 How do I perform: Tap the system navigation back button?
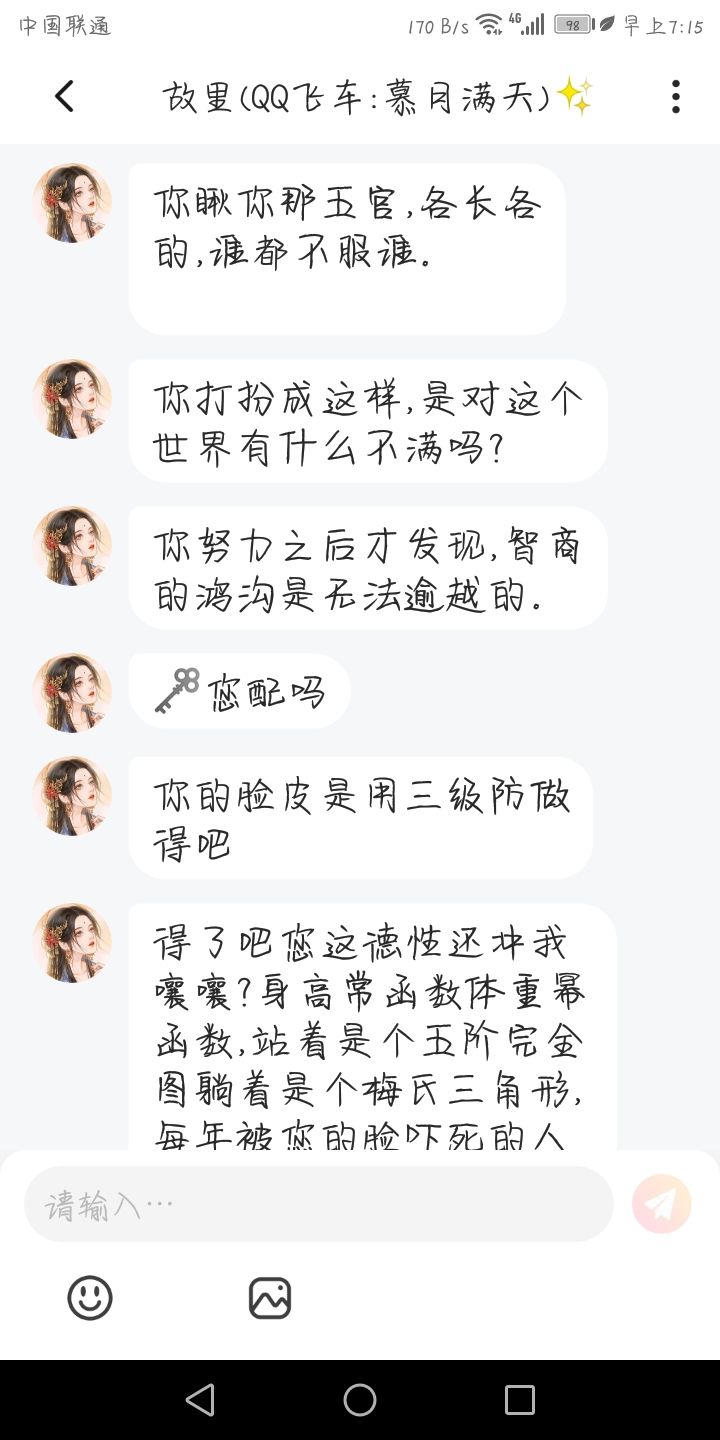200,1400
